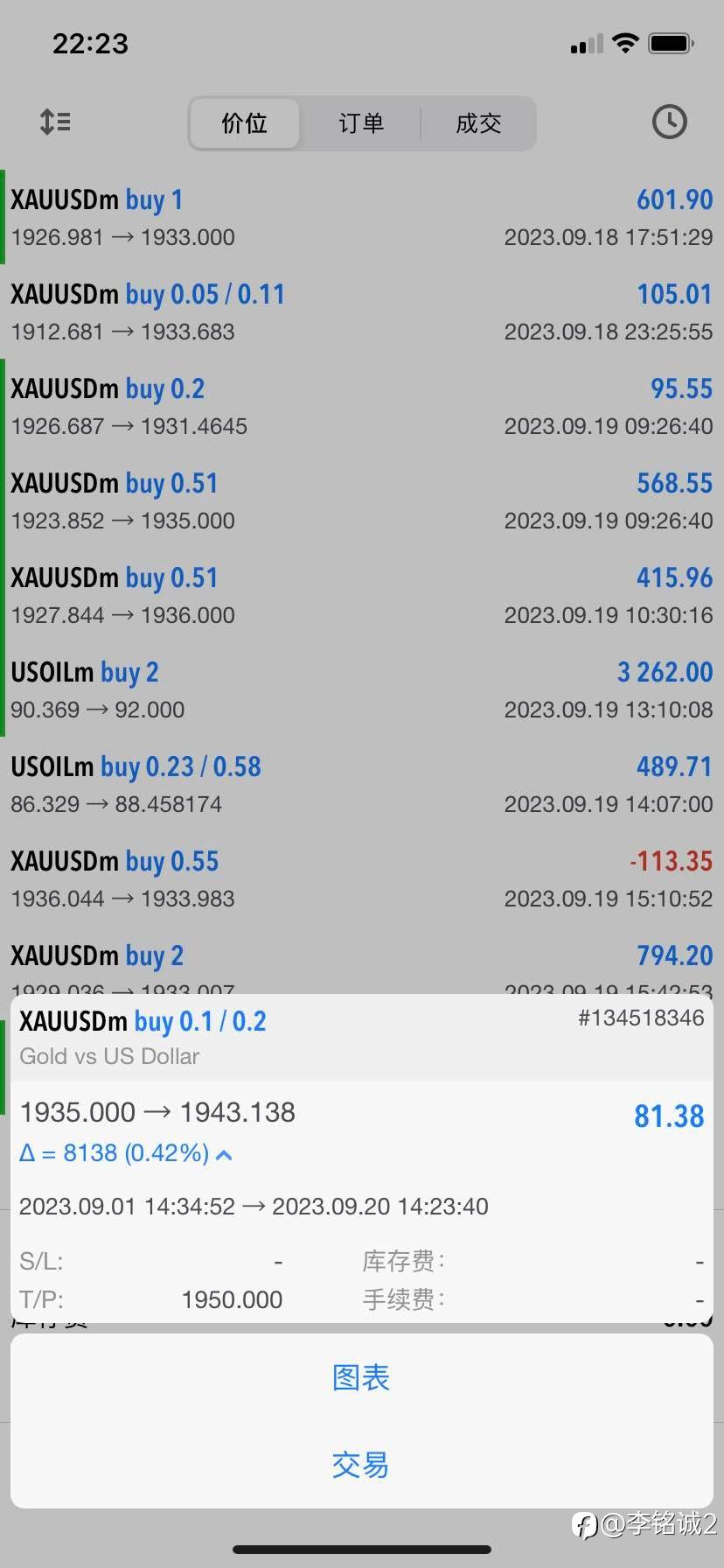Switch to the 订单 tab
This screenshot has height=1568, width=724.
(361, 123)
